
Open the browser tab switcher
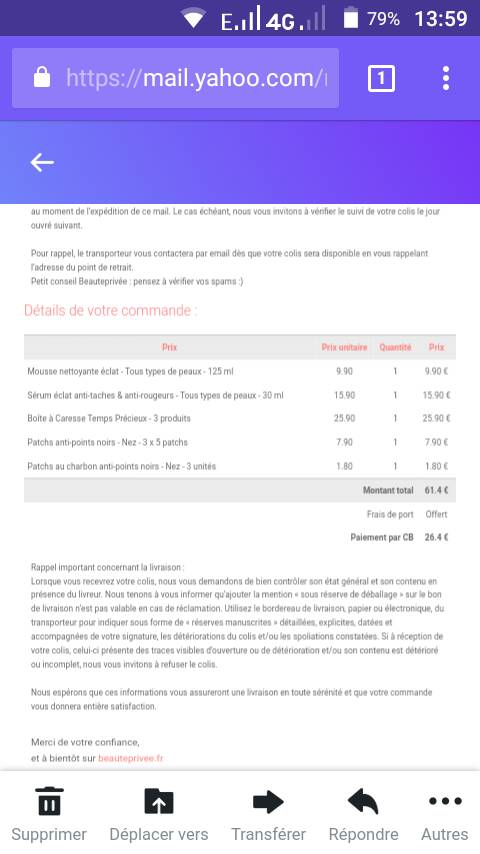[381, 78]
